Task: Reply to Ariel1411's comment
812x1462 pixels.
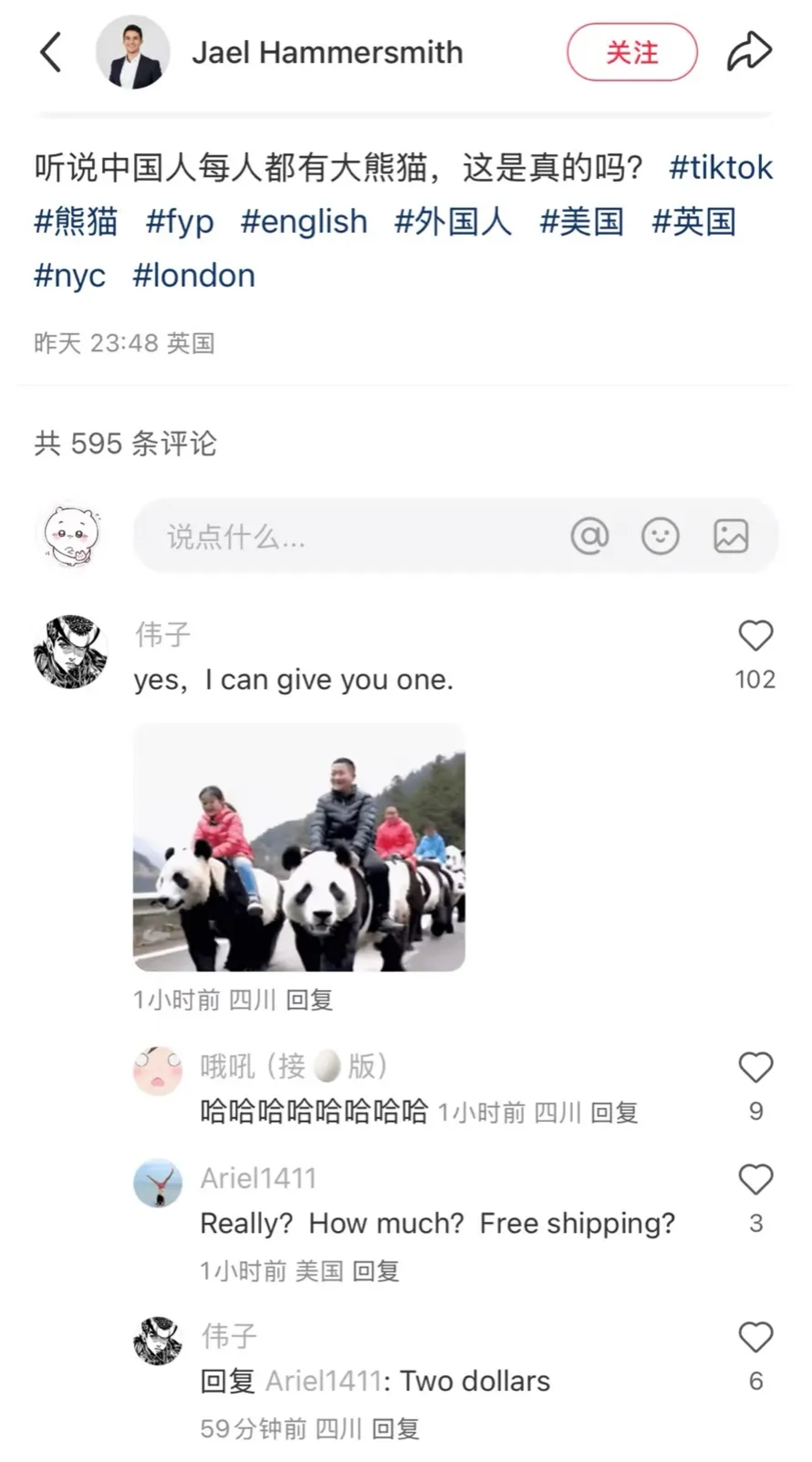Action: click(x=376, y=1271)
